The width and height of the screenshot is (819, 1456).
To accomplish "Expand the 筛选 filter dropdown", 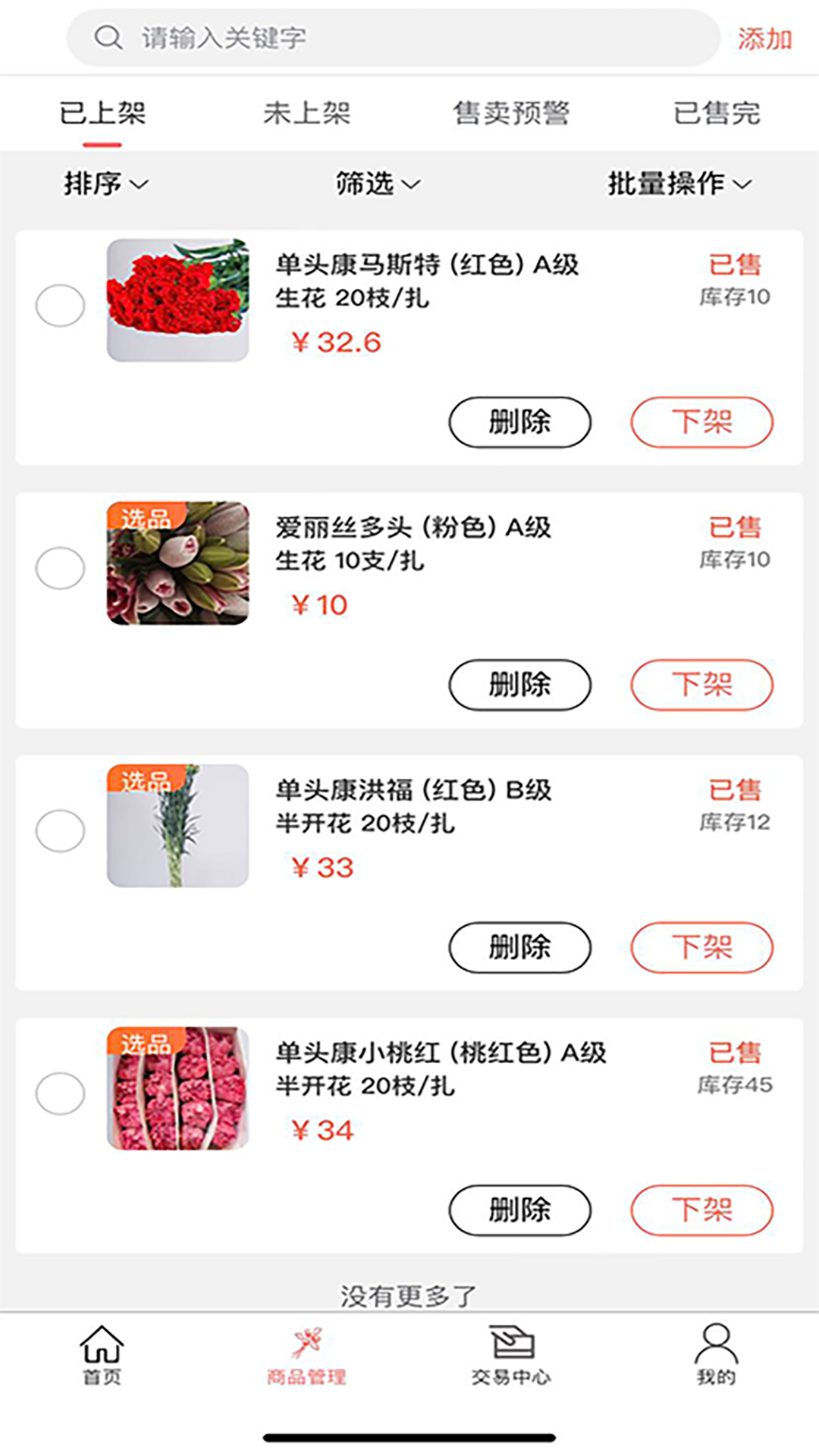I will tap(378, 184).
